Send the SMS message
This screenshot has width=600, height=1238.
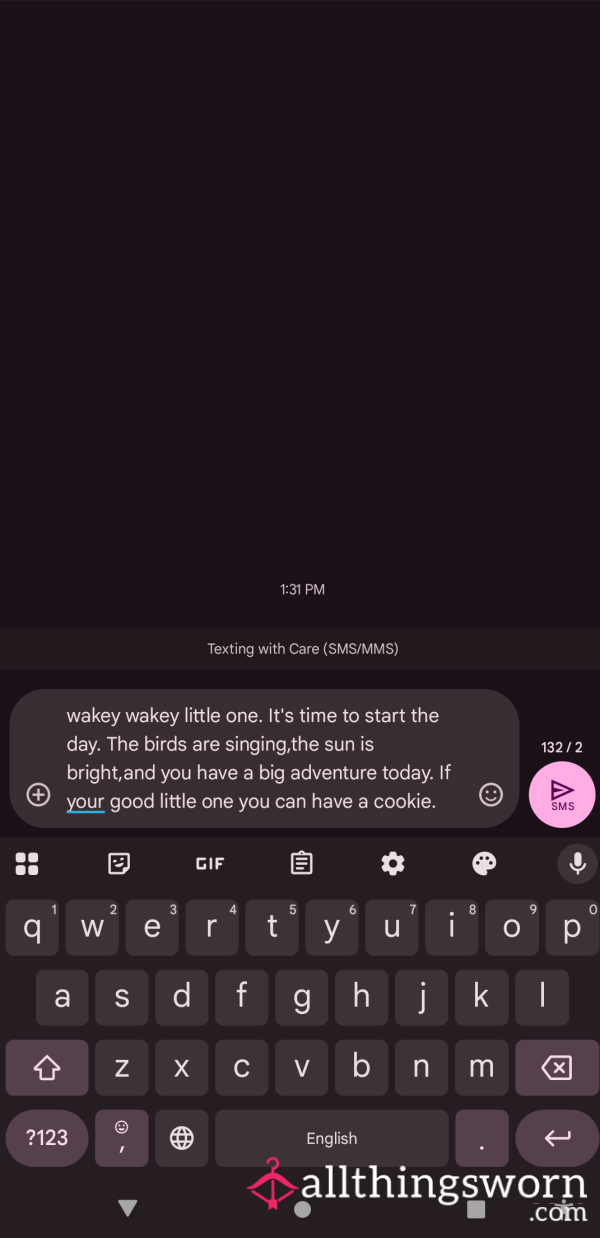click(562, 795)
